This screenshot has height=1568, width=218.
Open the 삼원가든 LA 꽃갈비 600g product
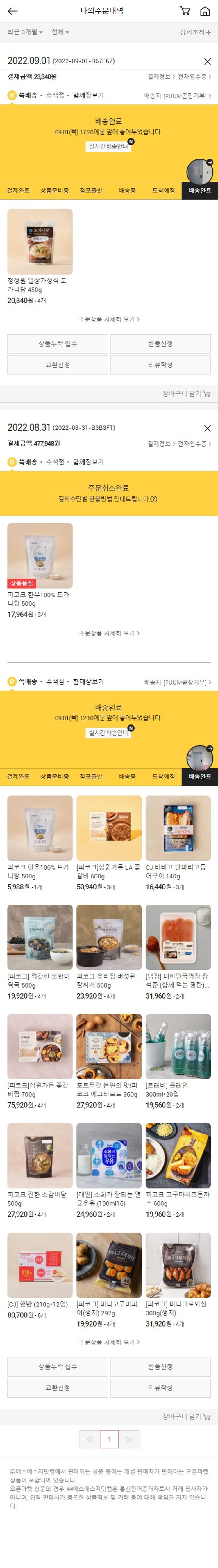pyautogui.click(x=109, y=828)
